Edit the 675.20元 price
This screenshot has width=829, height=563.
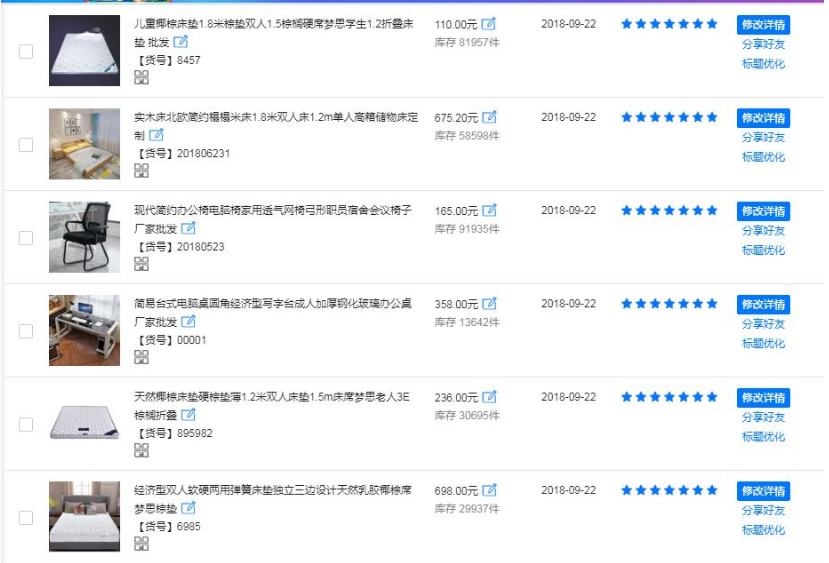pos(489,117)
